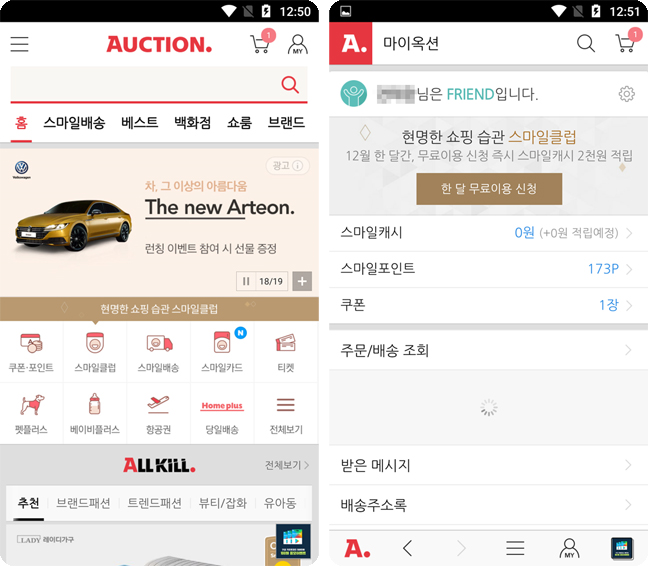Image resolution: width=648 pixels, height=566 pixels.
Task: Open the 쿠폰·포인트 shortcut
Action: pos(31,353)
